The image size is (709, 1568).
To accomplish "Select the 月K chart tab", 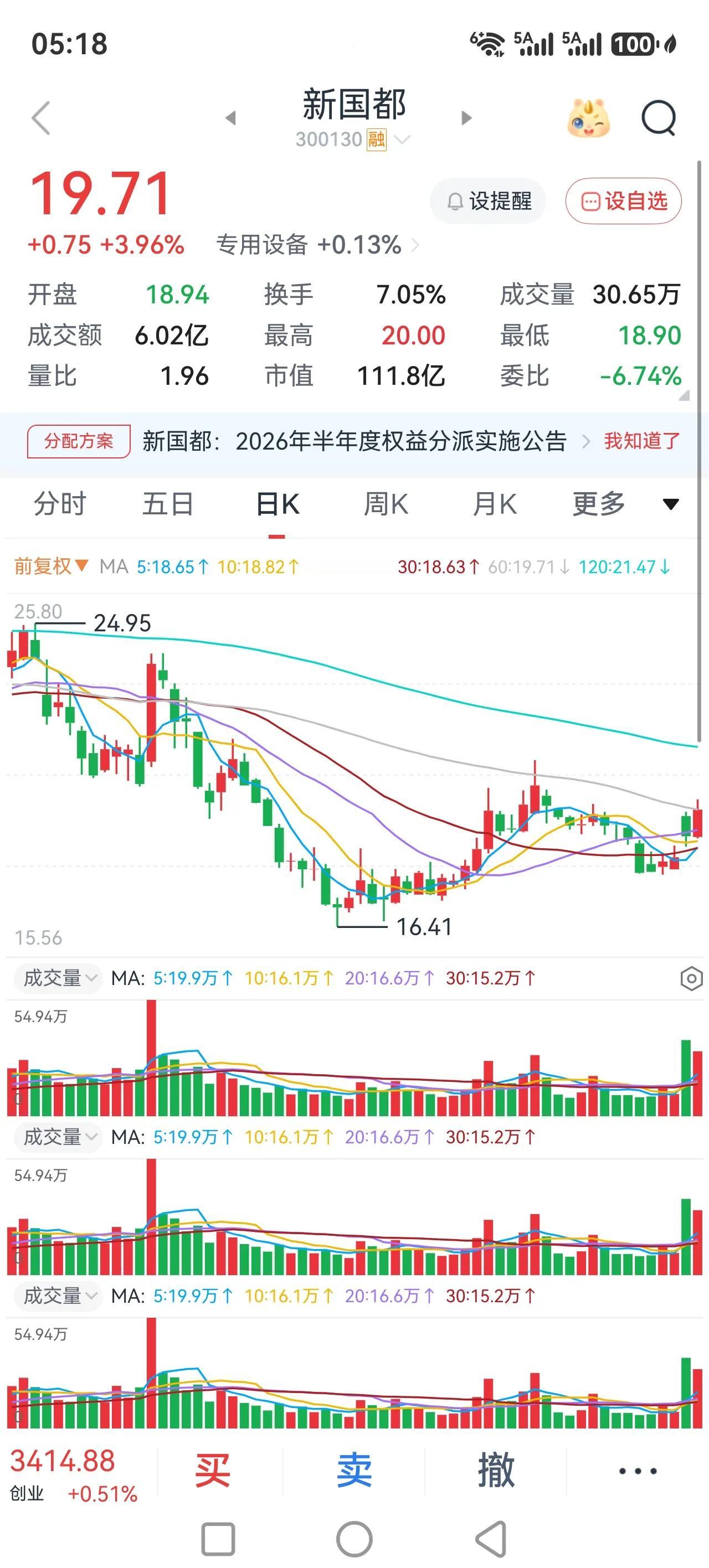I will coord(495,504).
